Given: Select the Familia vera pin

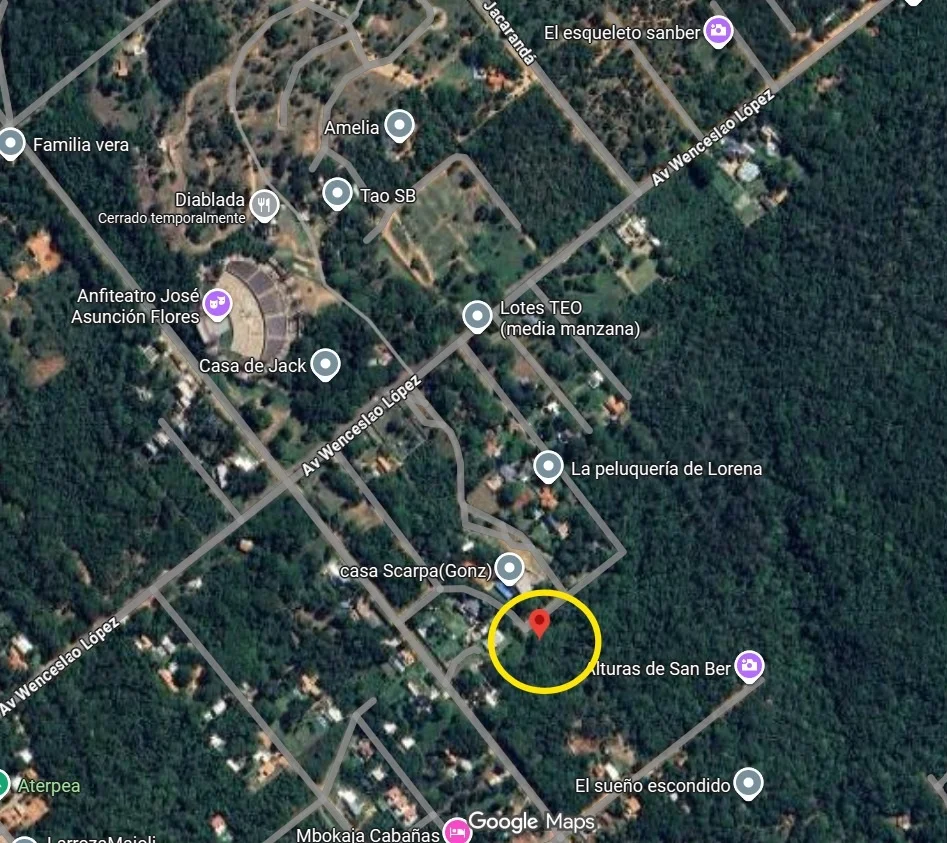Looking at the screenshot, I should tap(12, 143).
